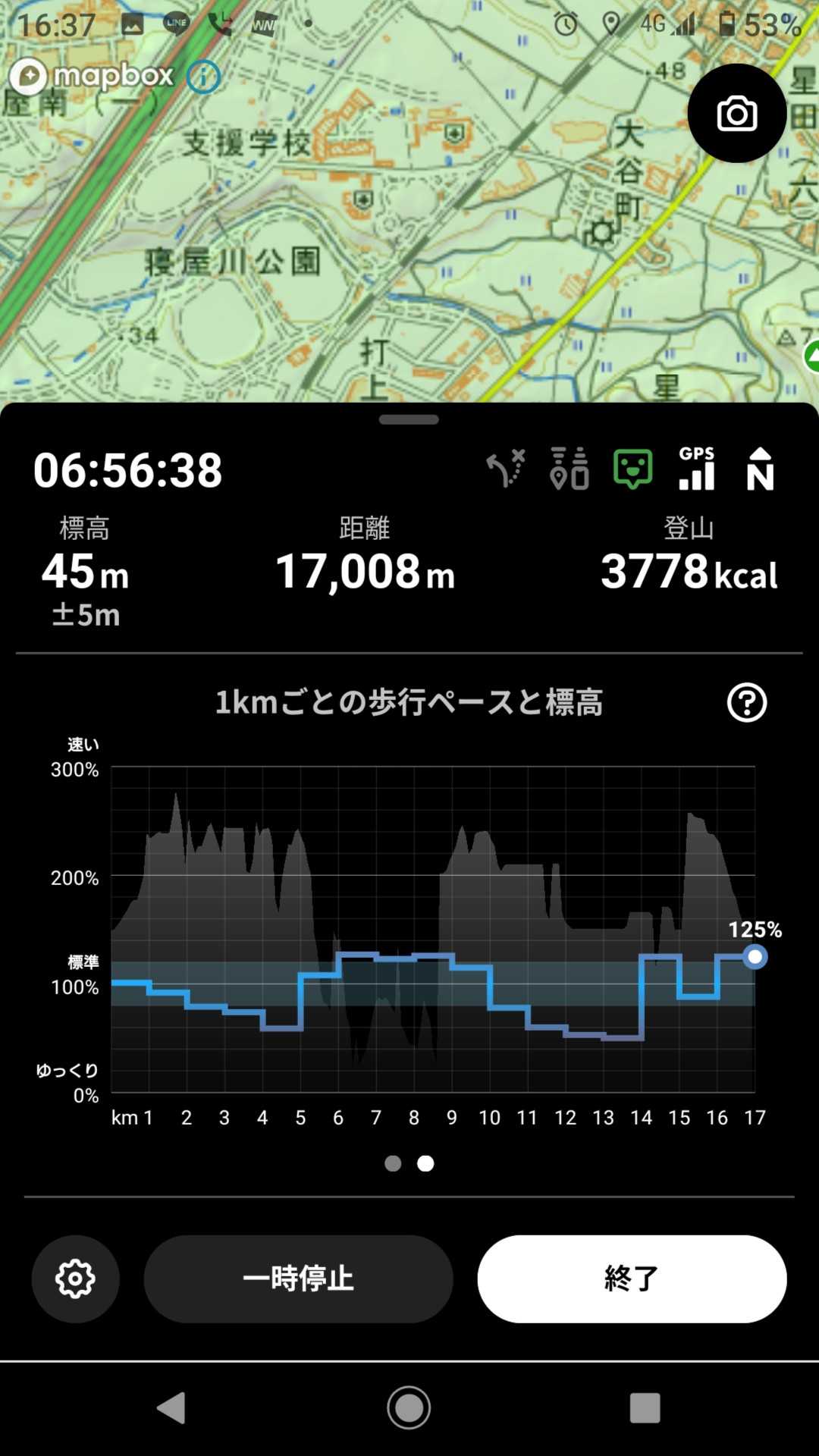The image size is (819, 1456).
Task: Toggle north-up map orientation
Action: coord(760,469)
